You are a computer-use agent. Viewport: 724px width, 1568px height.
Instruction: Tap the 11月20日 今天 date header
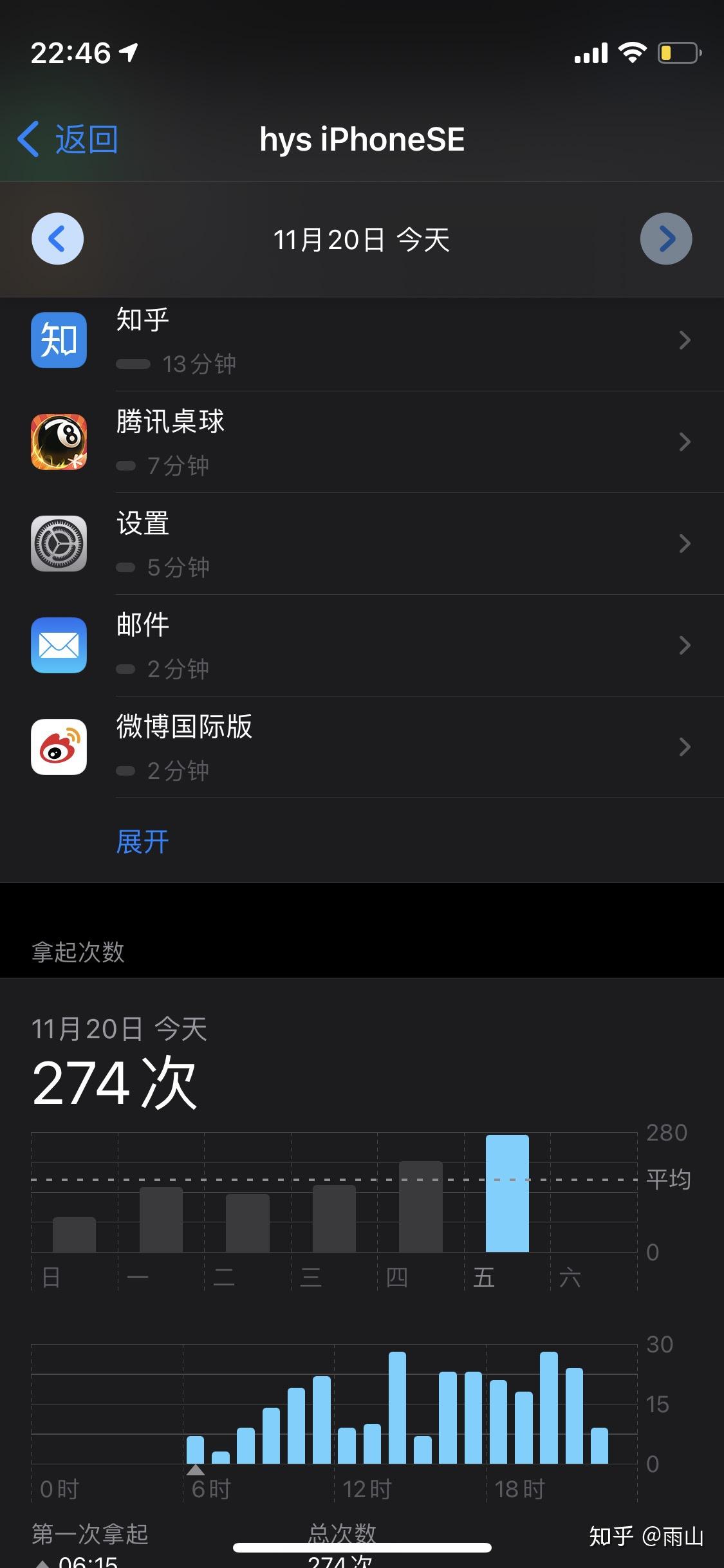362,238
